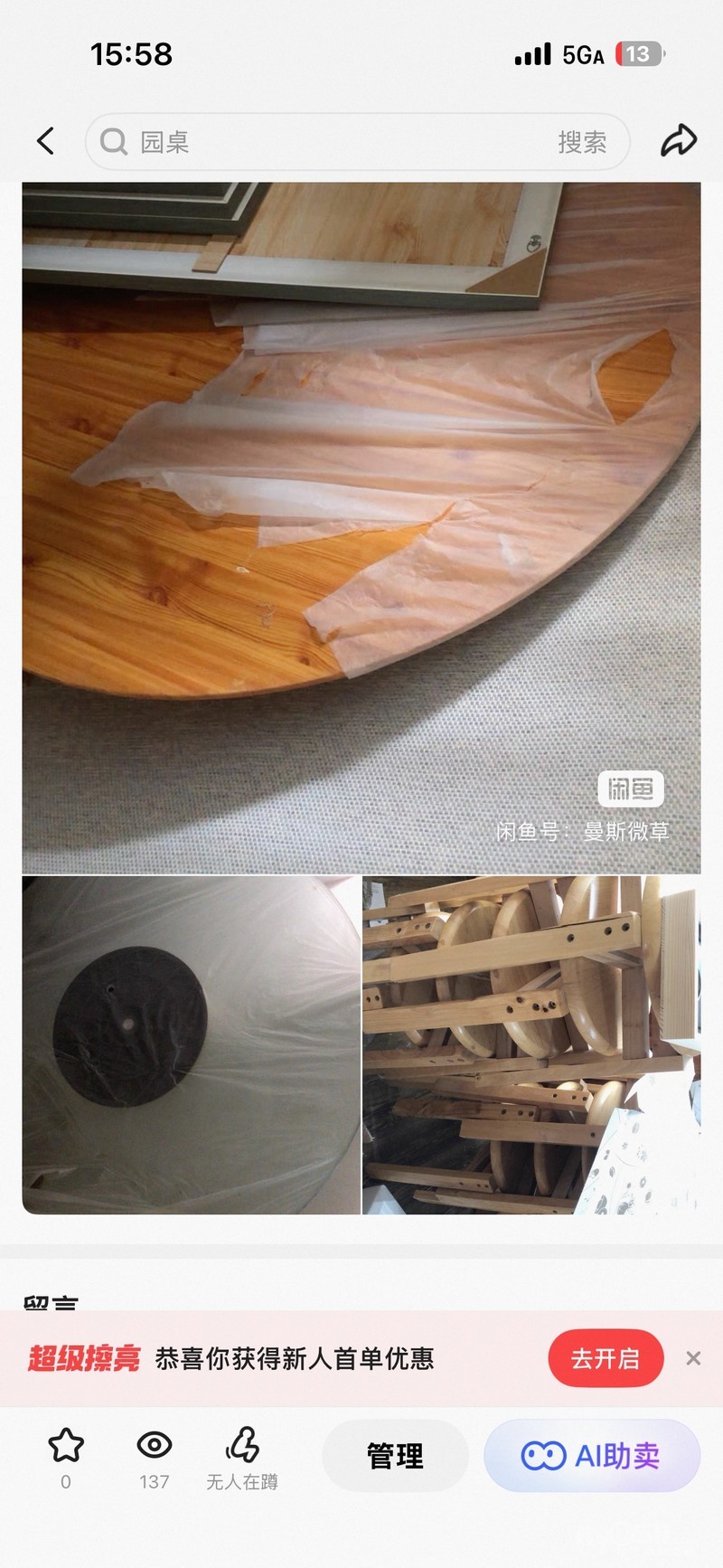The width and height of the screenshot is (723, 1568).
Task: Dismiss the 超级擦亮 banner
Action: pos(693,1358)
